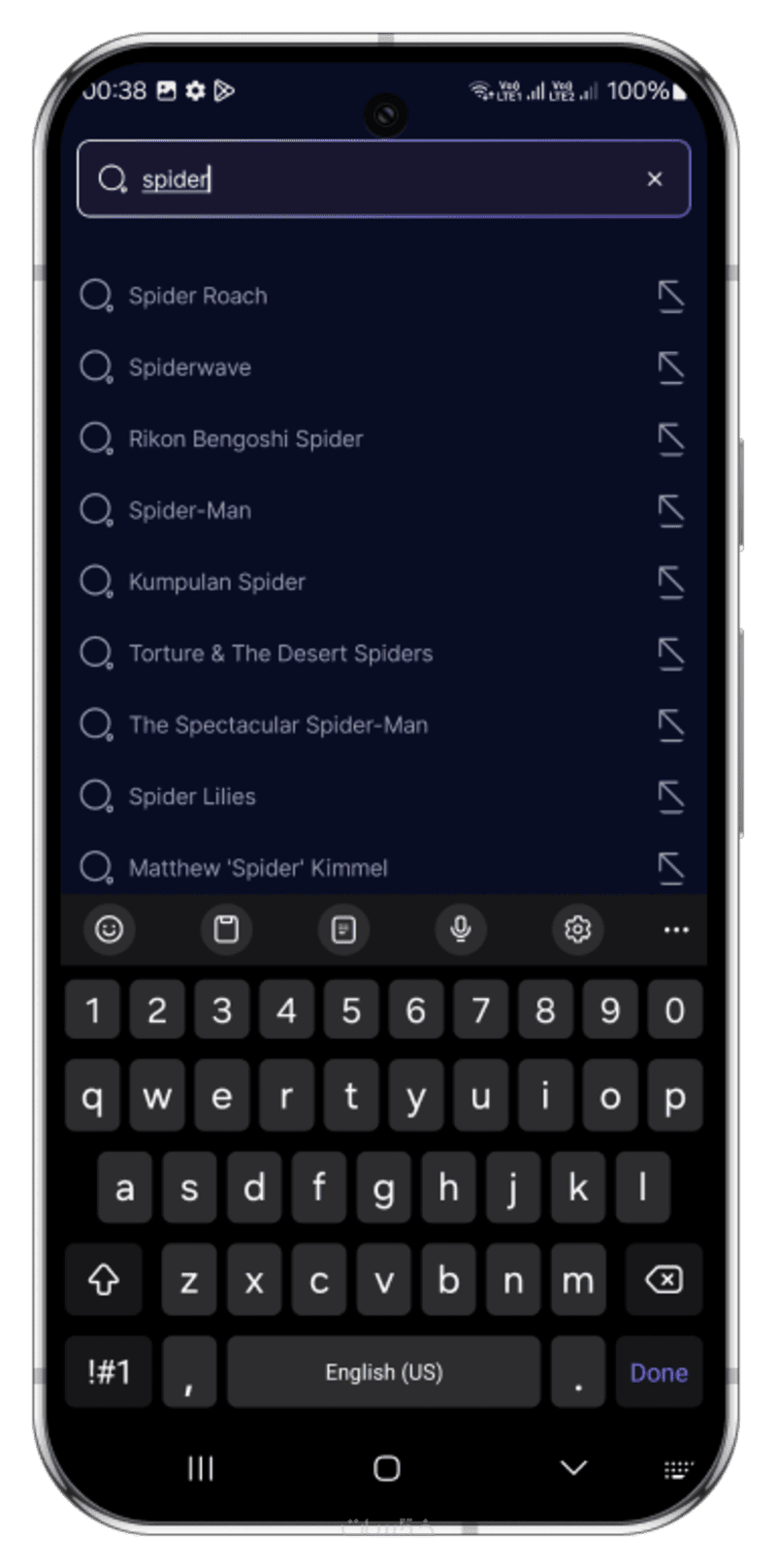Viewport: 776px width, 1568px height.
Task: Select the Spider Roach suggestion
Action: click(x=198, y=296)
